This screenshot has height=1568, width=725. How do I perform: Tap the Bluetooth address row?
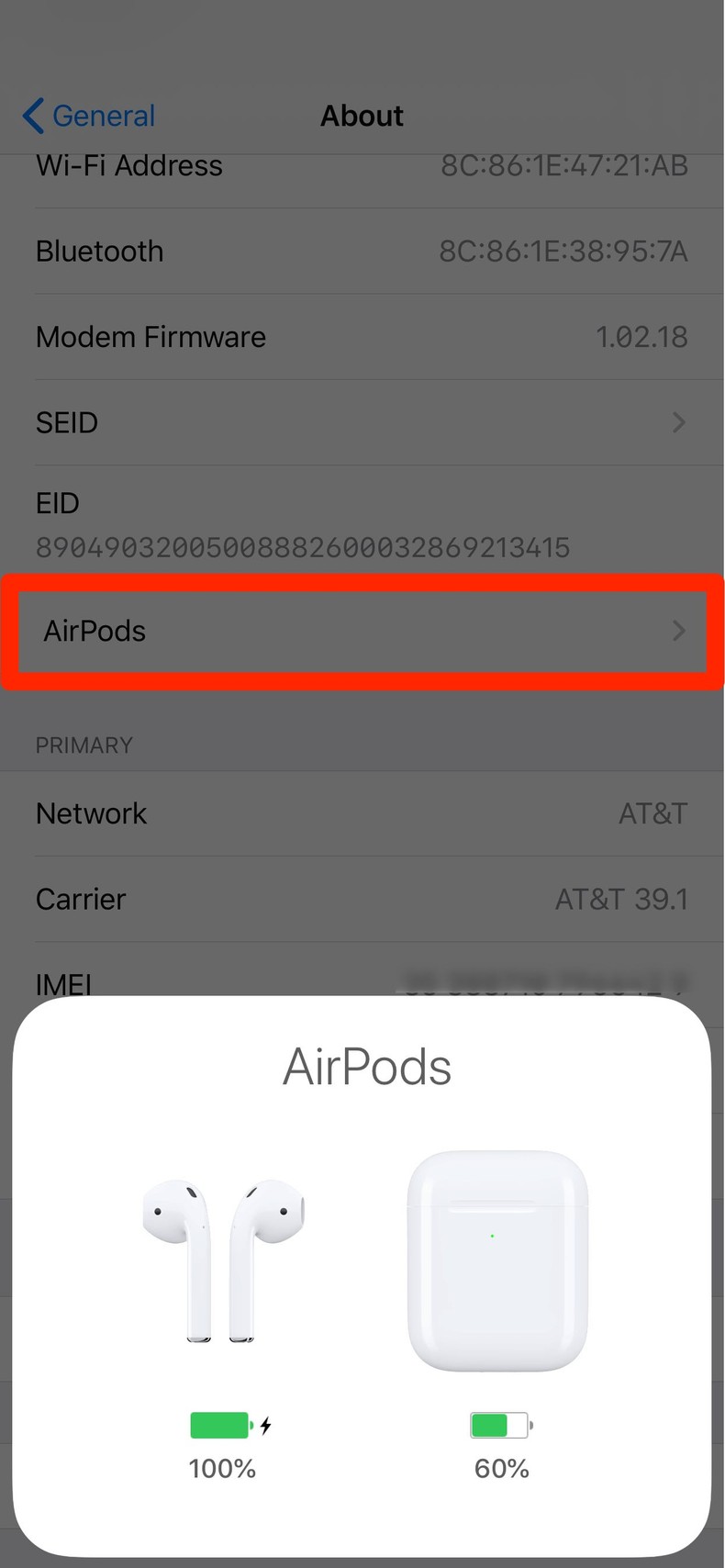point(362,251)
